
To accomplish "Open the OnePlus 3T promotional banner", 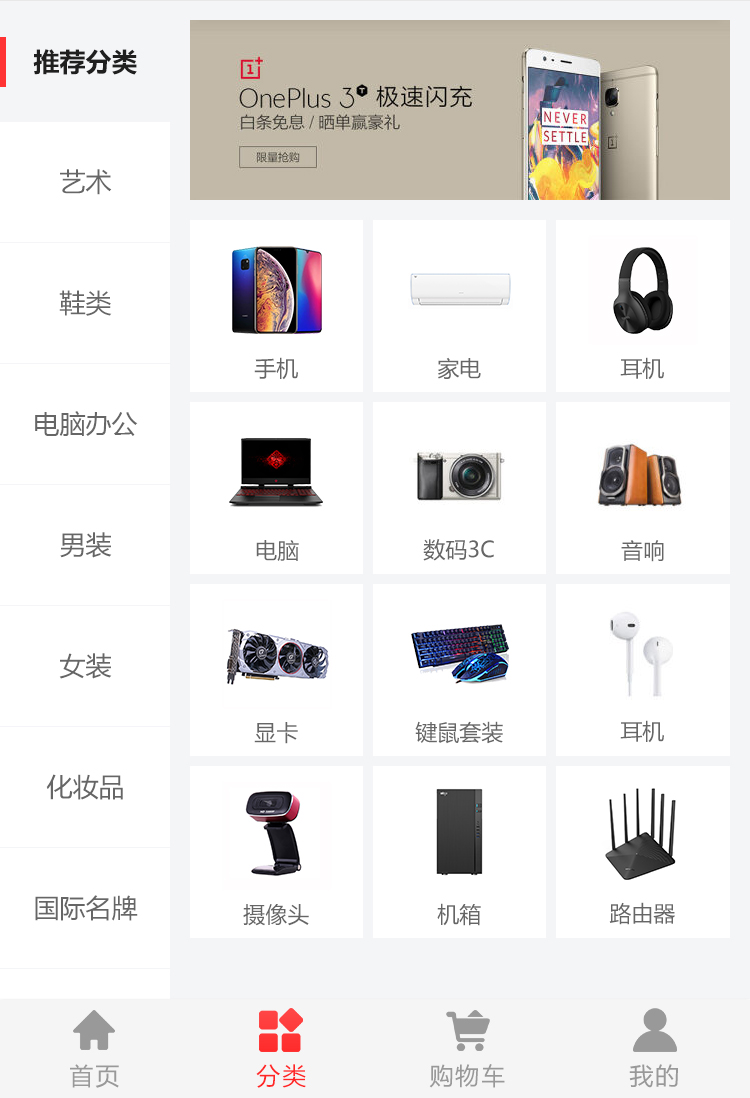I will 459,110.
